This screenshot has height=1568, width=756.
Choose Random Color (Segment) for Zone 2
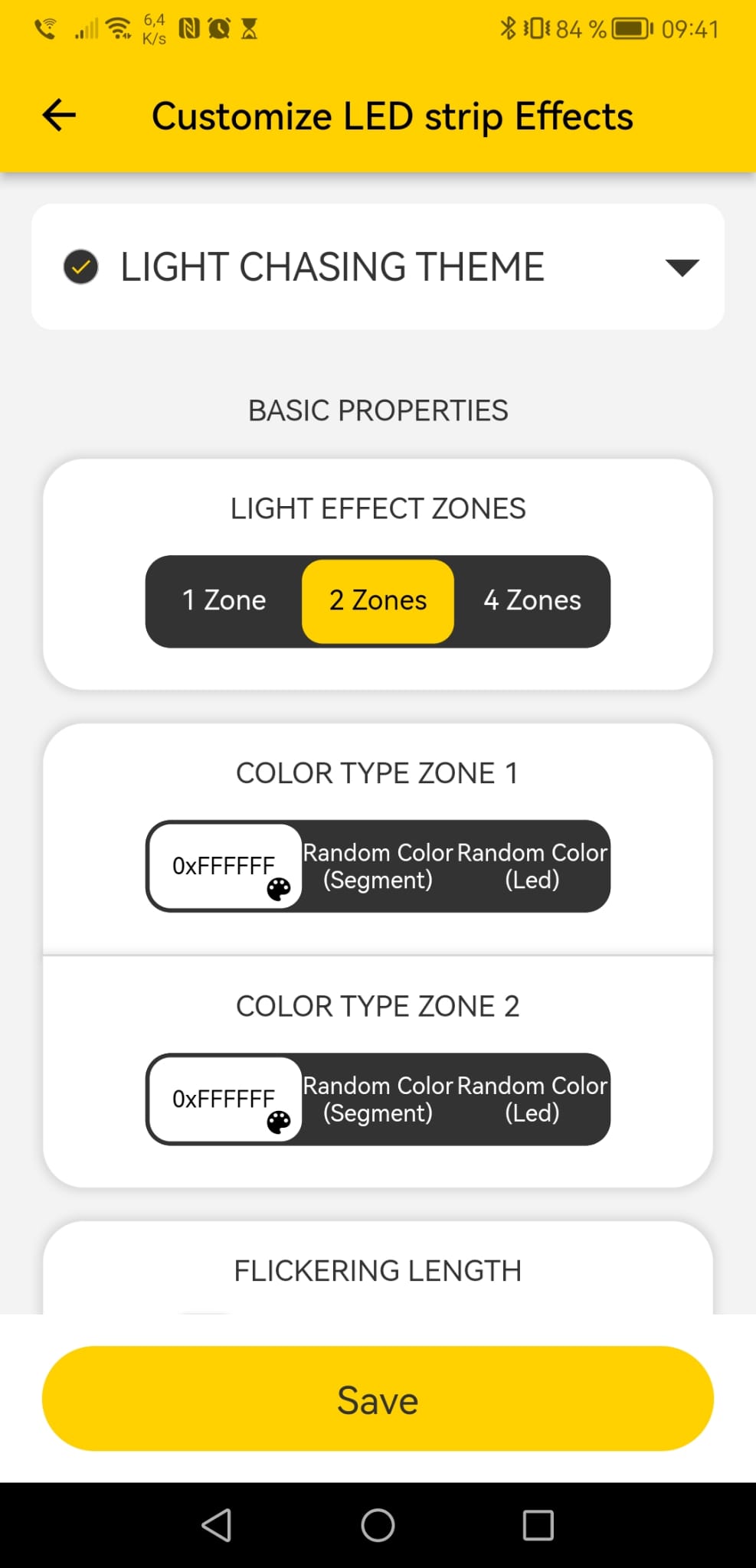(378, 1099)
